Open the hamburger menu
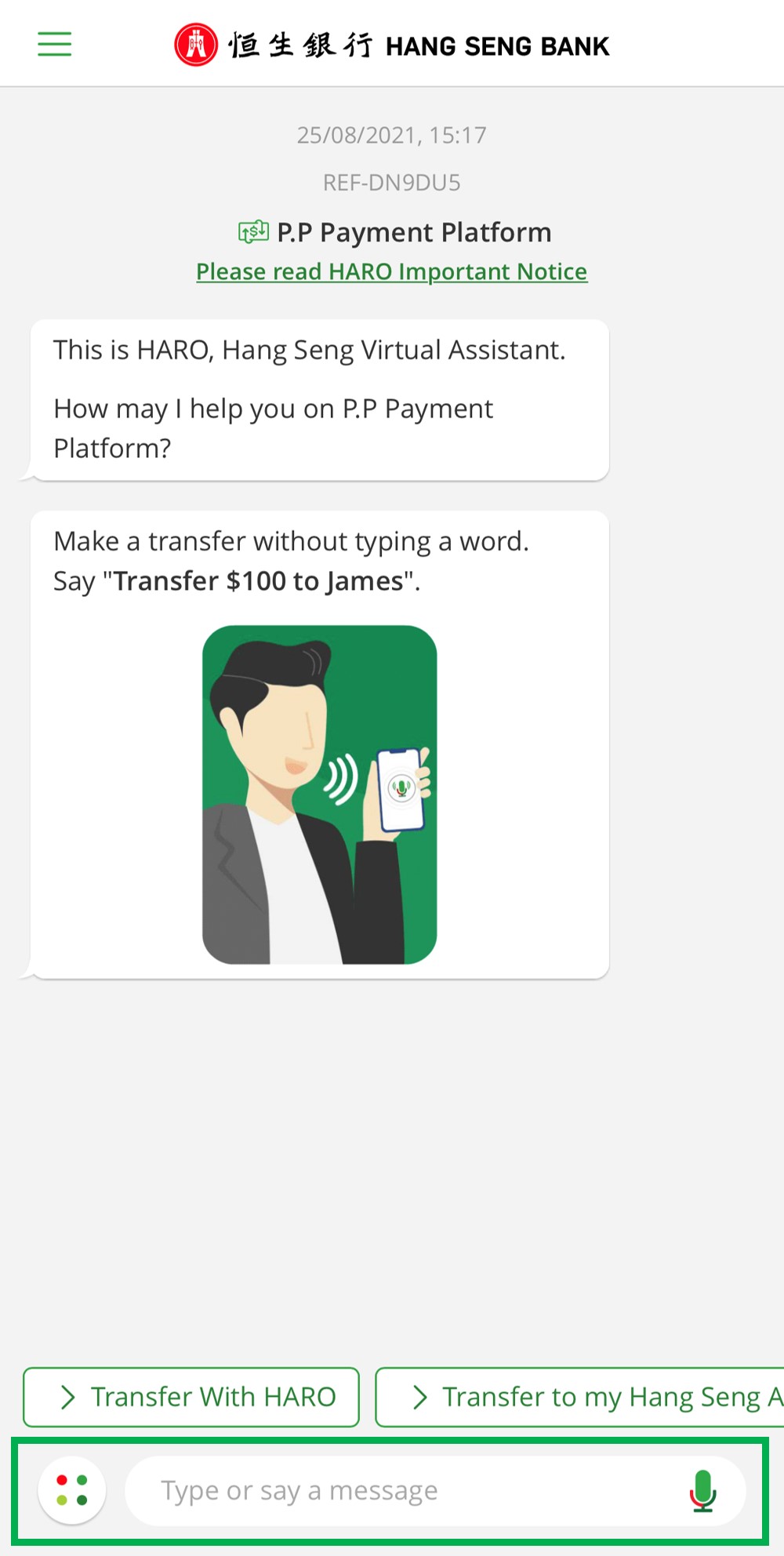The image size is (784, 1556). pyautogui.click(x=54, y=44)
